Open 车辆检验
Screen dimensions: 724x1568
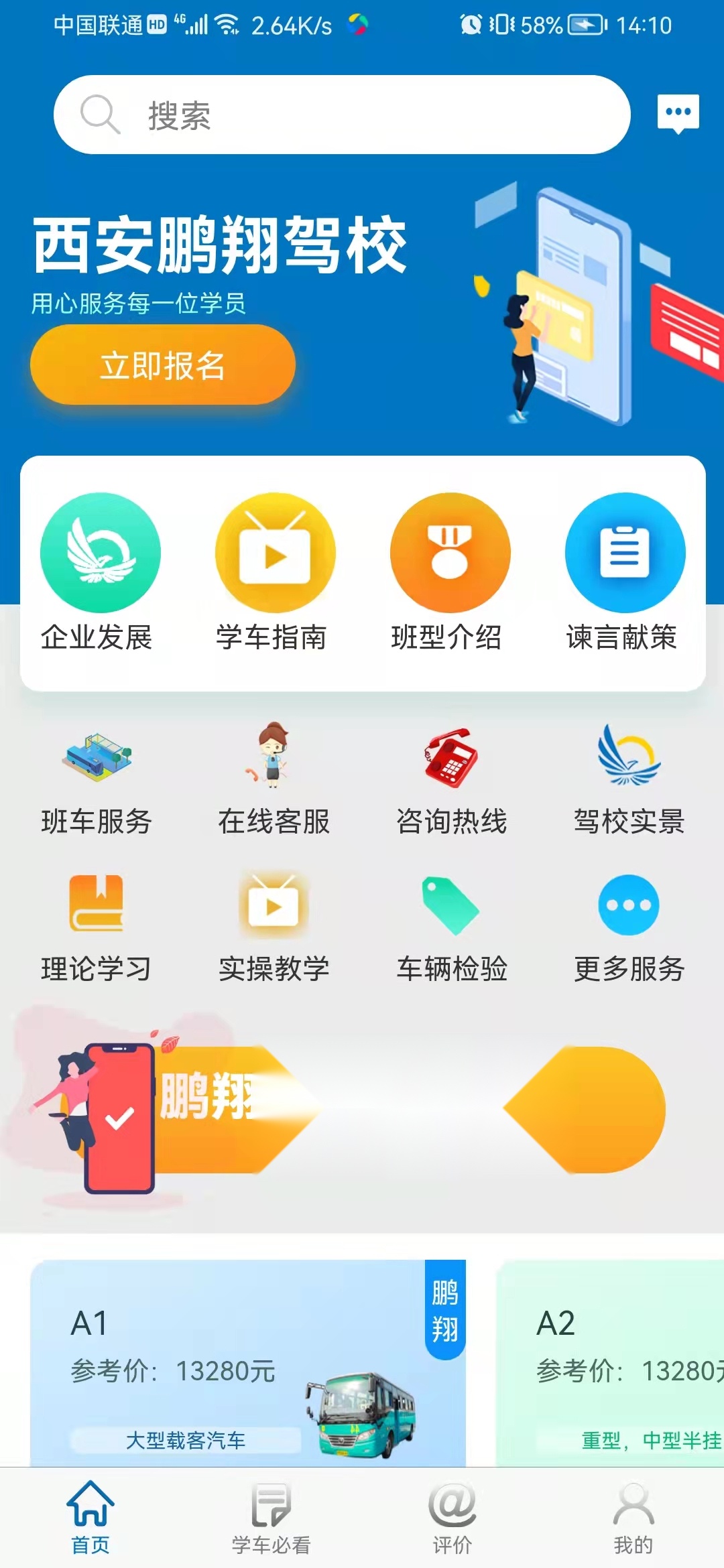pos(451,927)
